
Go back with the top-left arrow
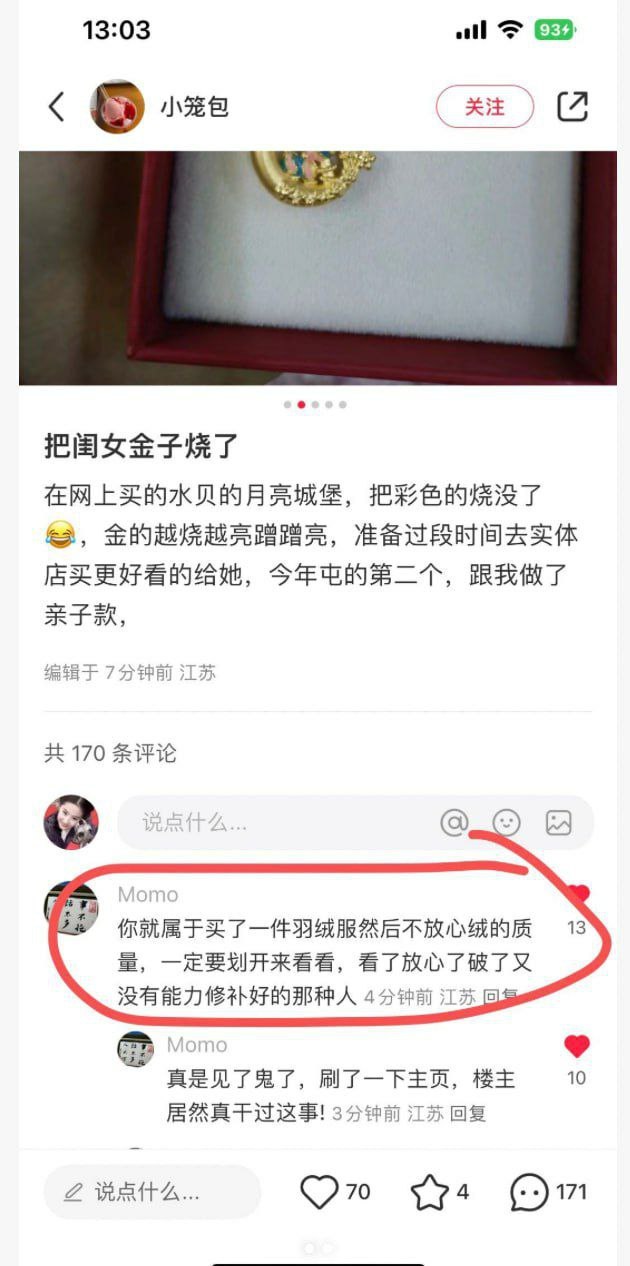(57, 107)
